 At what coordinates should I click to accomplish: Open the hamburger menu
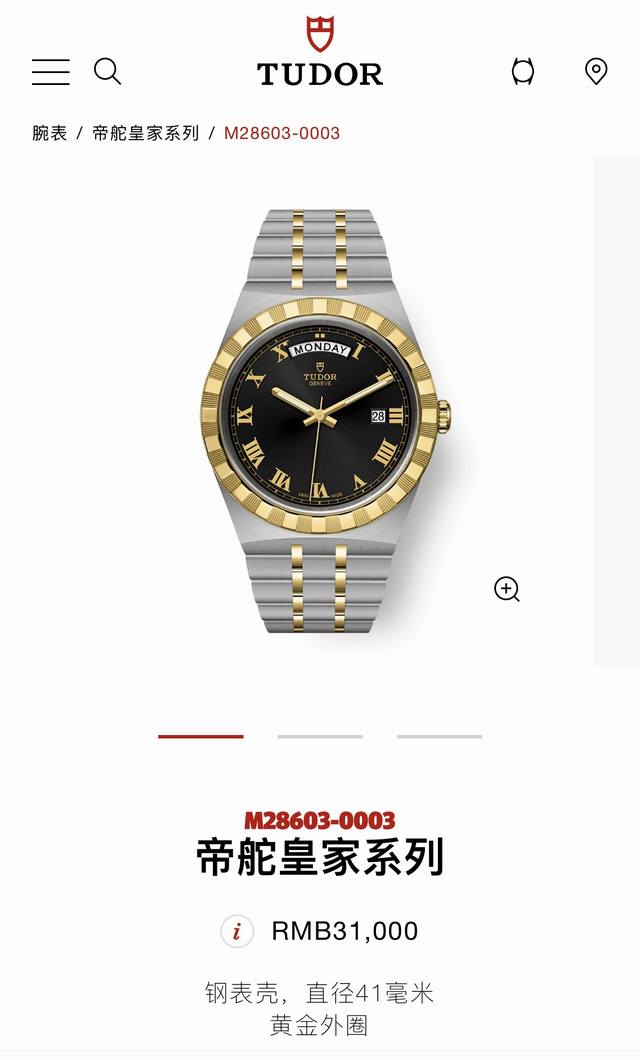pos(50,72)
